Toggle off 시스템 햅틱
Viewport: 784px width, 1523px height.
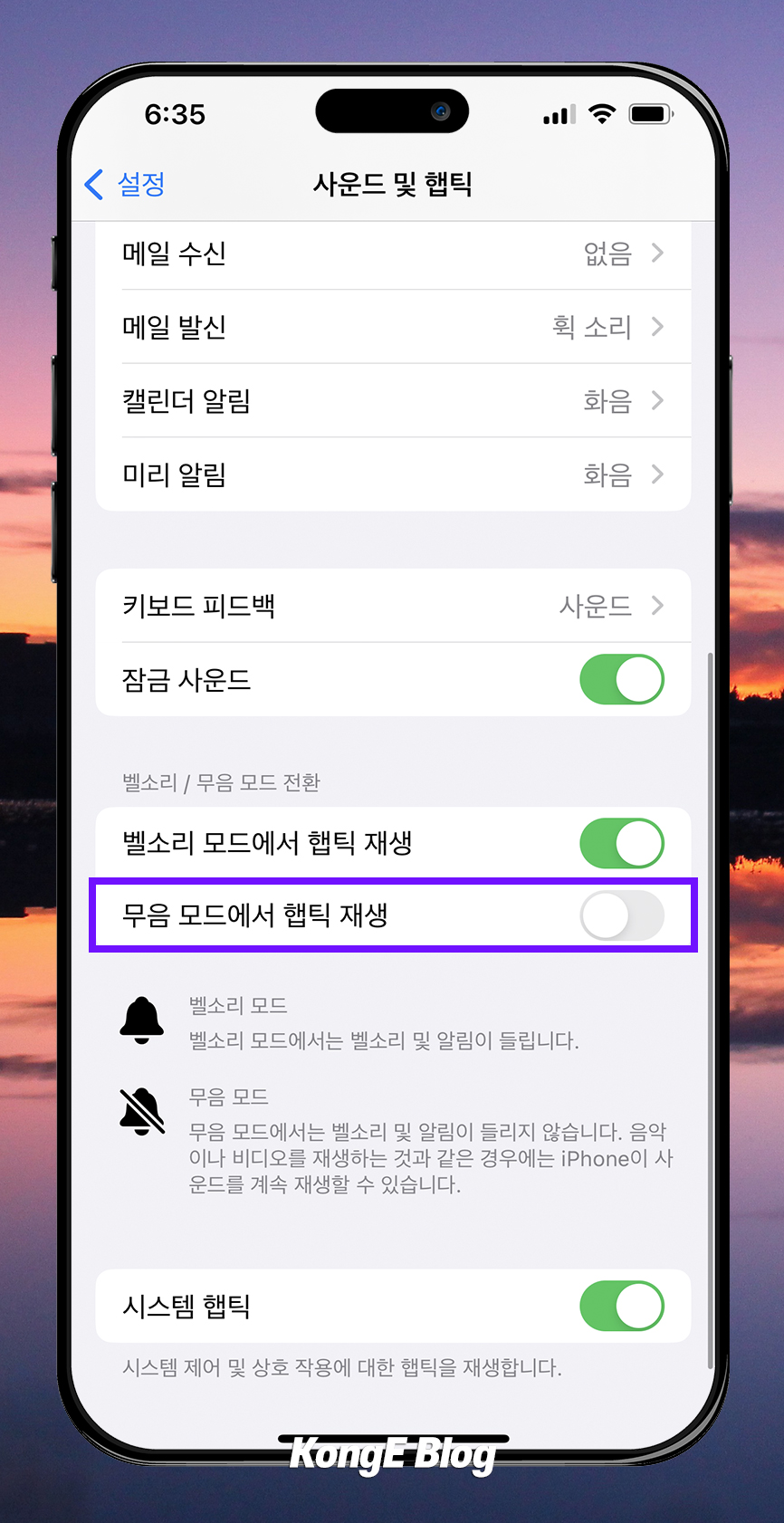coord(622,1306)
